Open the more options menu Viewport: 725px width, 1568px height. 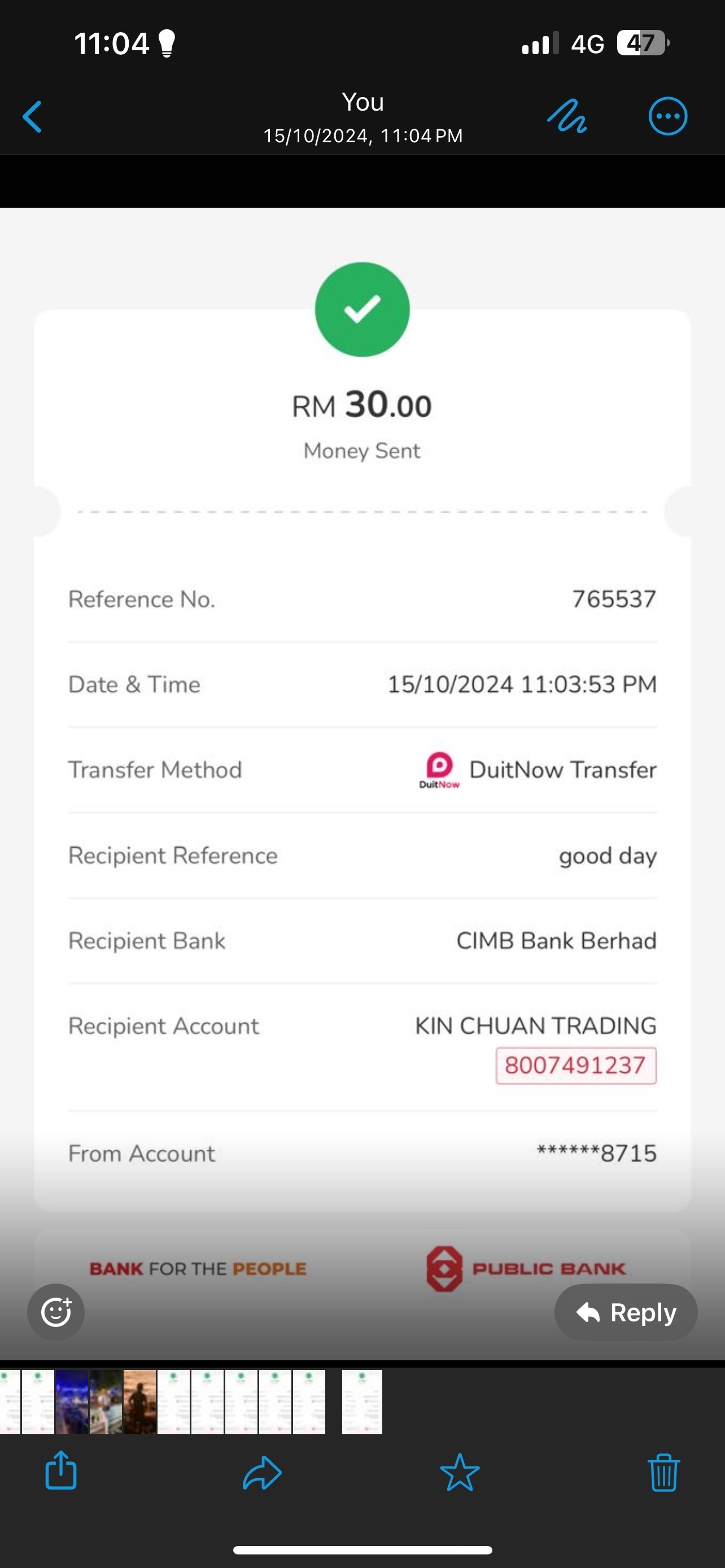[668, 116]
